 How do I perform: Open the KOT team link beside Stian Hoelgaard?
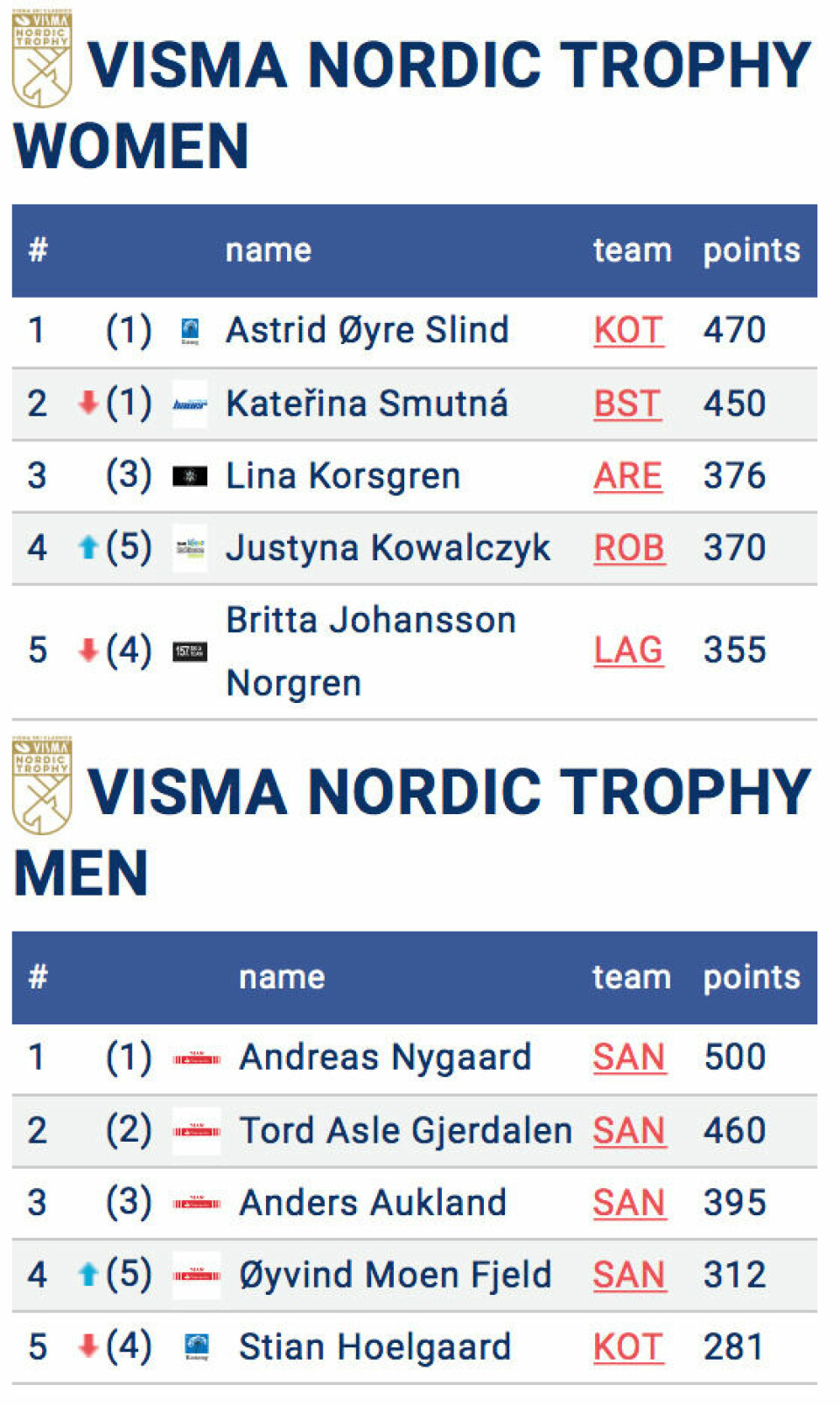click(627, 1346)
